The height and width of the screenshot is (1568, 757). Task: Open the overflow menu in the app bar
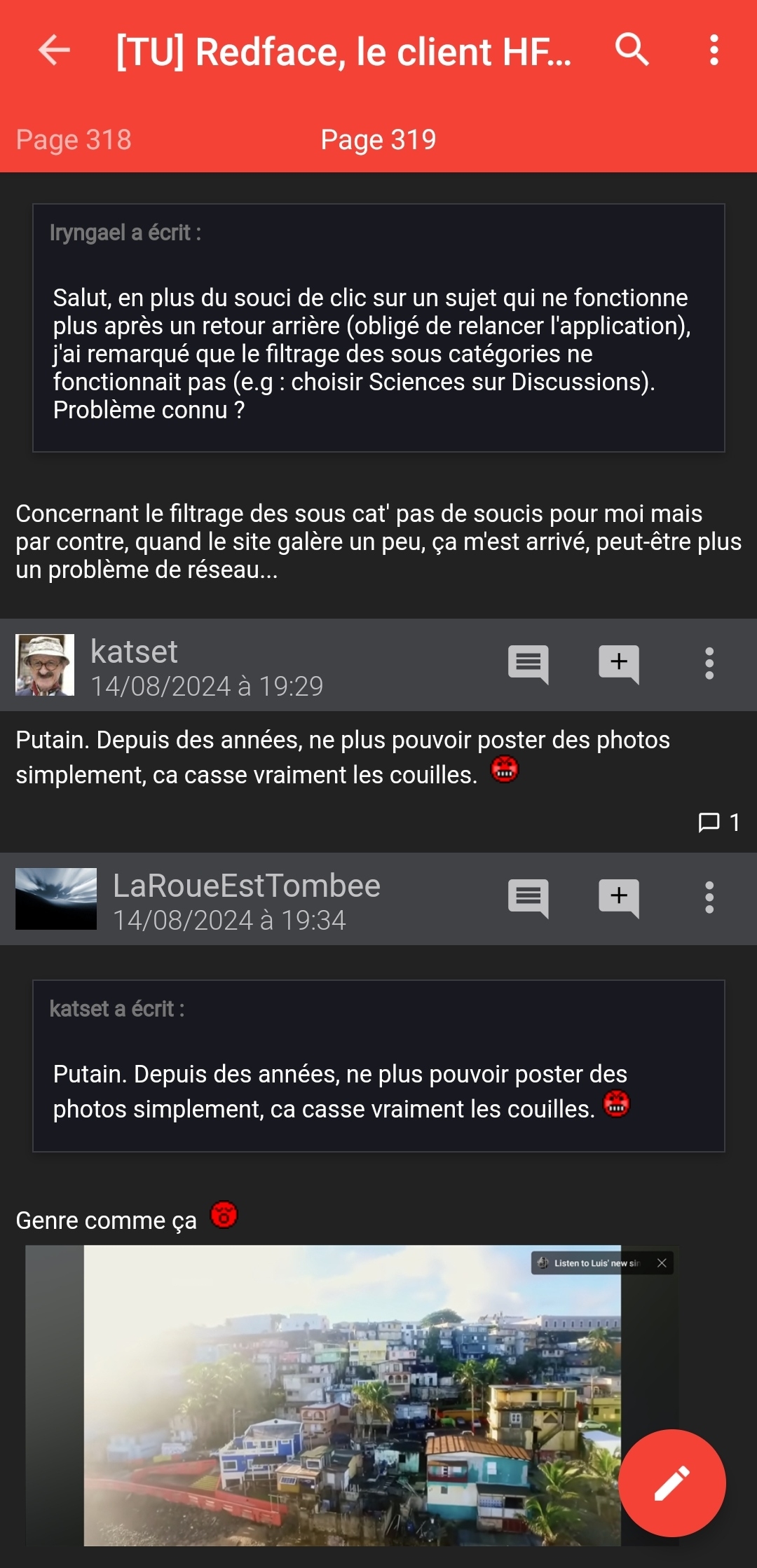[x=714, y=50]
